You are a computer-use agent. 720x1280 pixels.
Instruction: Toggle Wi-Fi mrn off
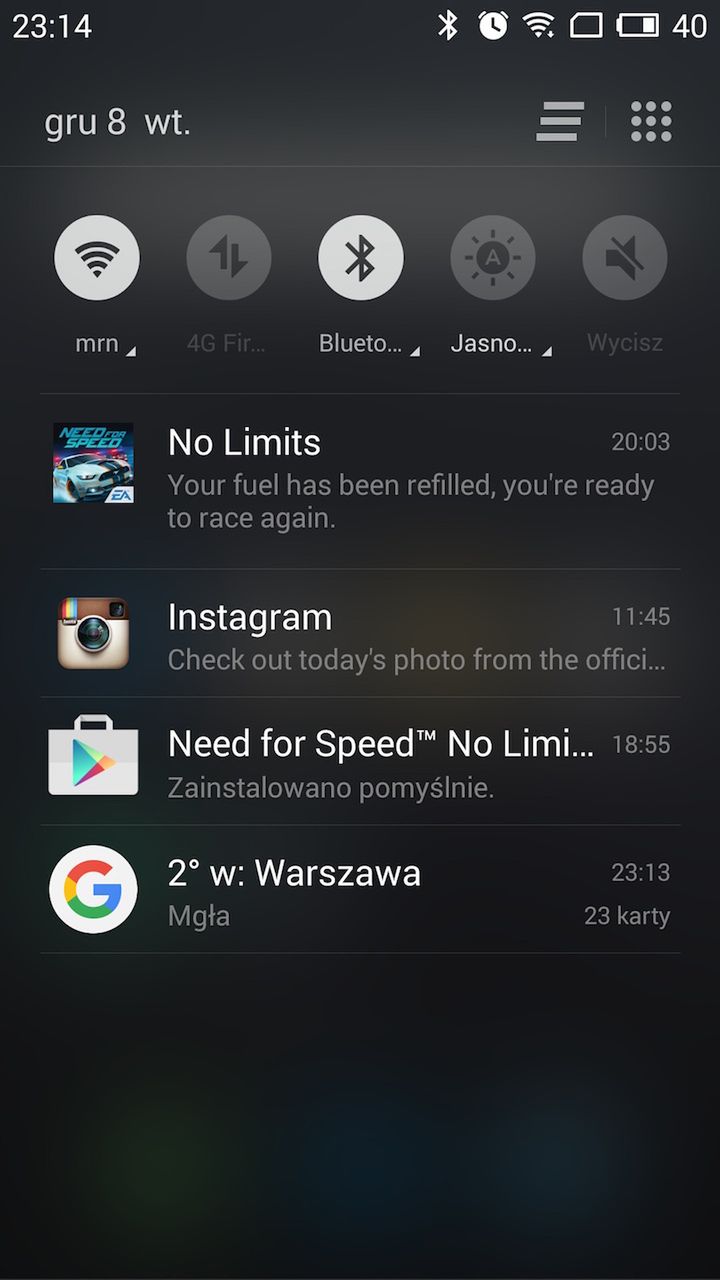point(97,258)
